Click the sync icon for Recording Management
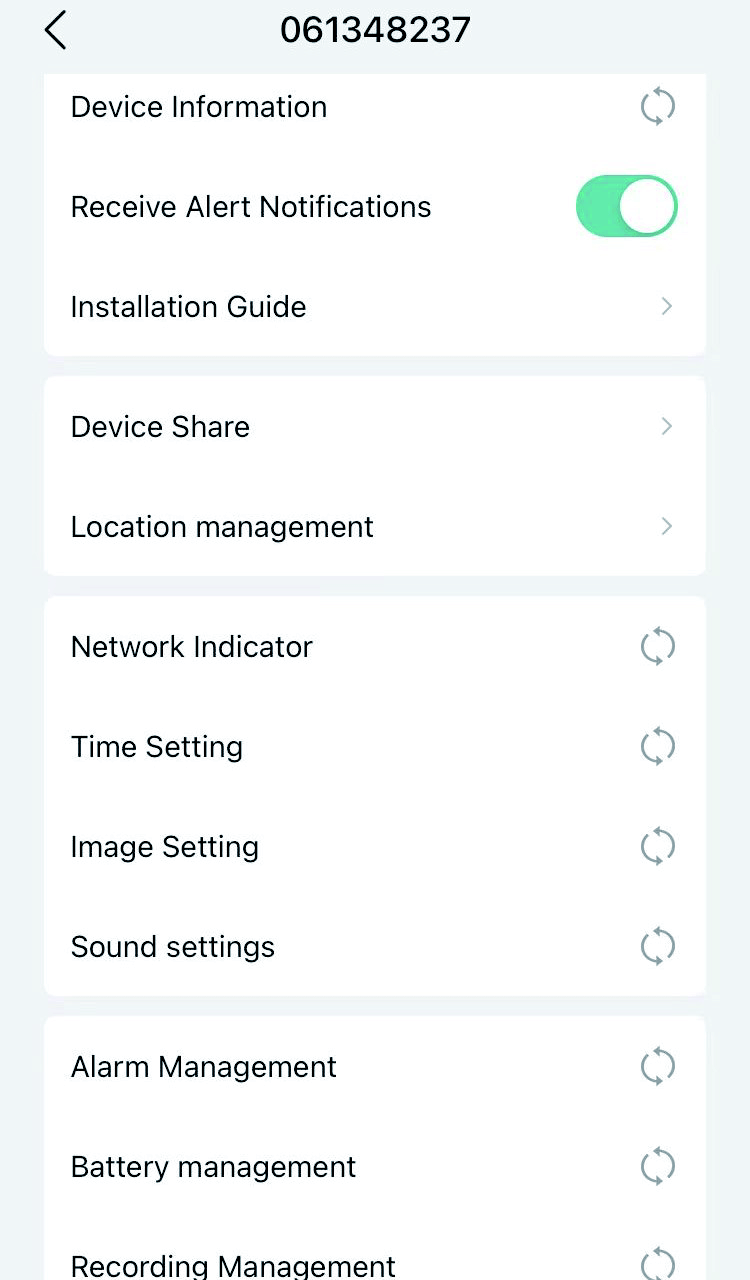 coord(657,1262)
